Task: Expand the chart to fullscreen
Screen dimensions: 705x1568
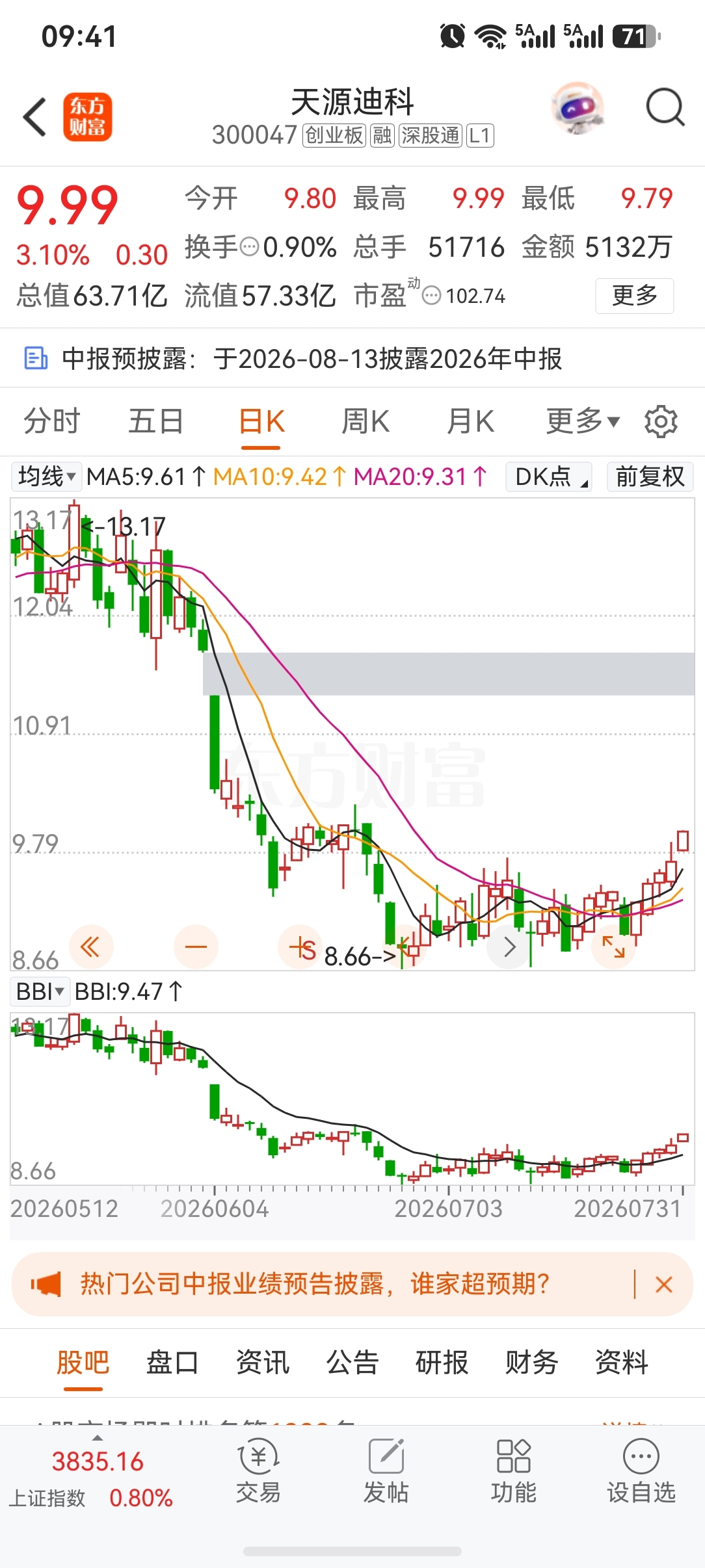Action: pyautogui.click(x=613, y=947)
